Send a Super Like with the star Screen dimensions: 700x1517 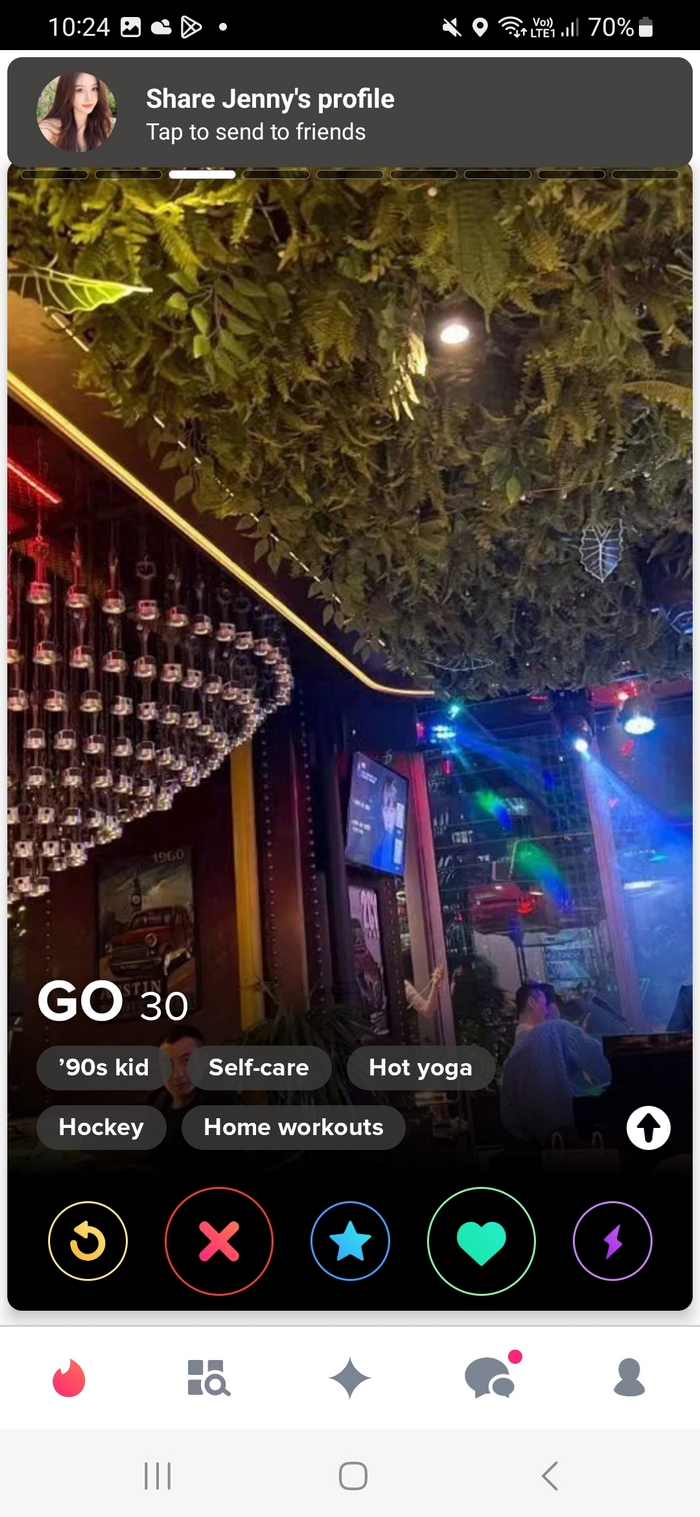[350, 1241]
